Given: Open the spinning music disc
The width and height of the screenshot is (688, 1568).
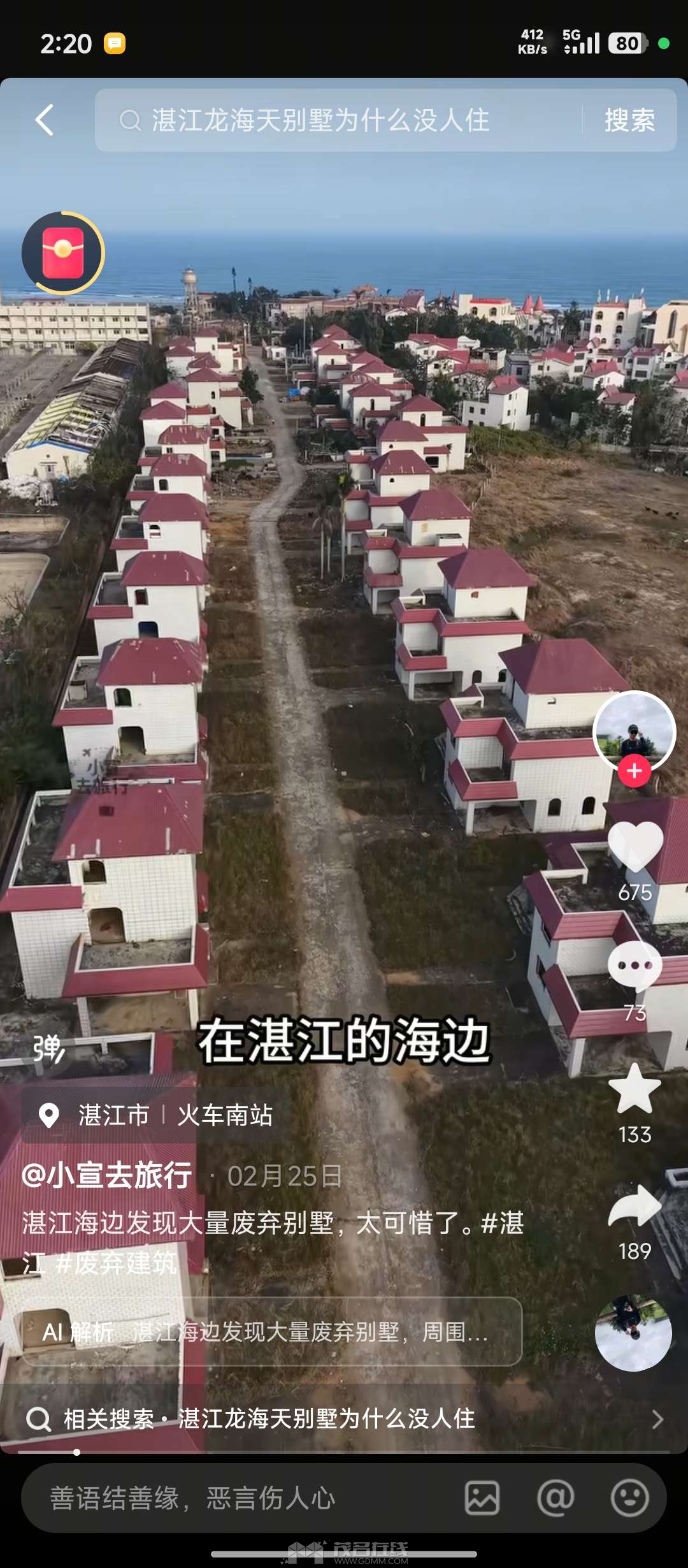Looking at the screenshot, I should 633,1333.
